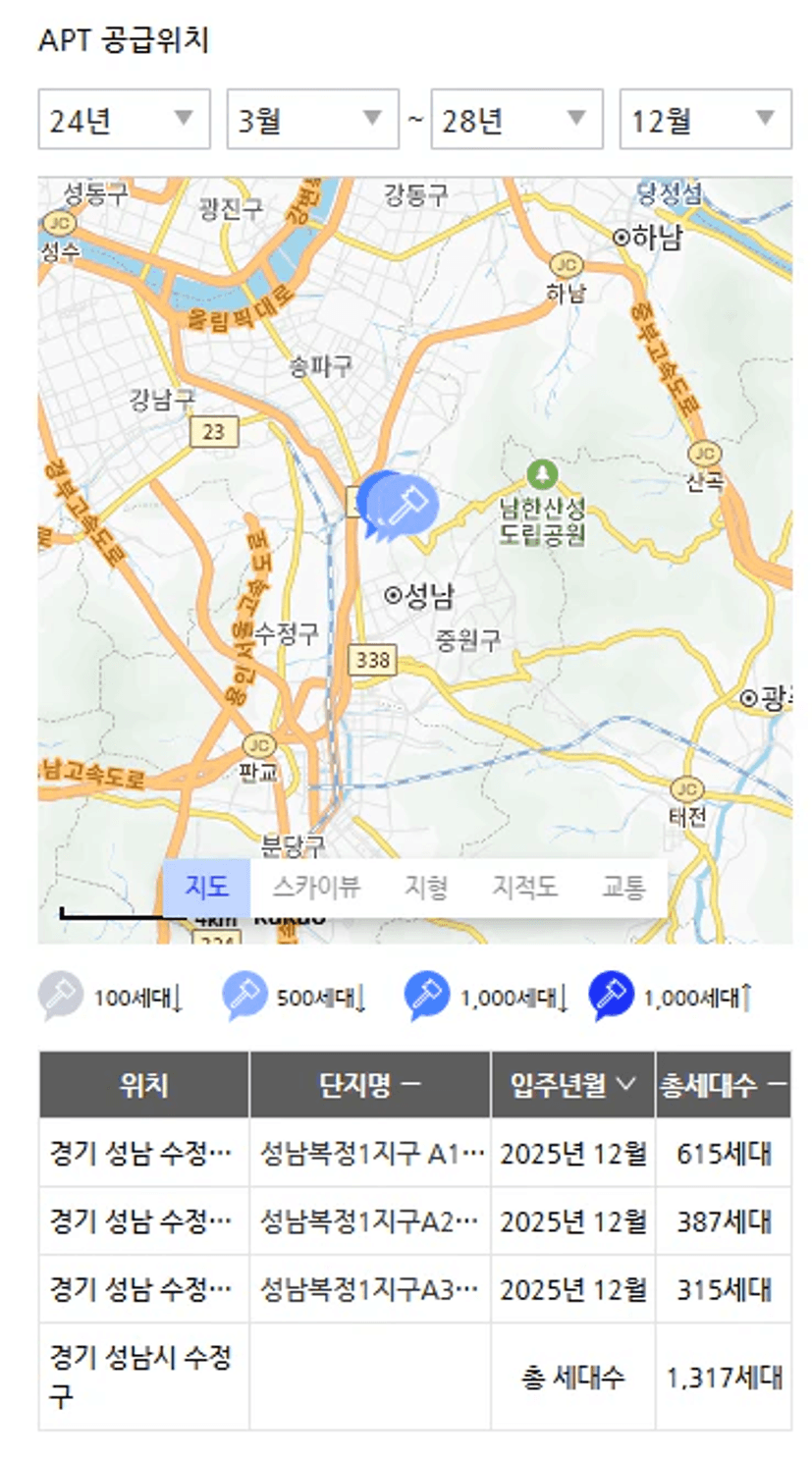Open the 24년 start year dropdown
The width and height of the screenshot is (812, 1462).
124,120
